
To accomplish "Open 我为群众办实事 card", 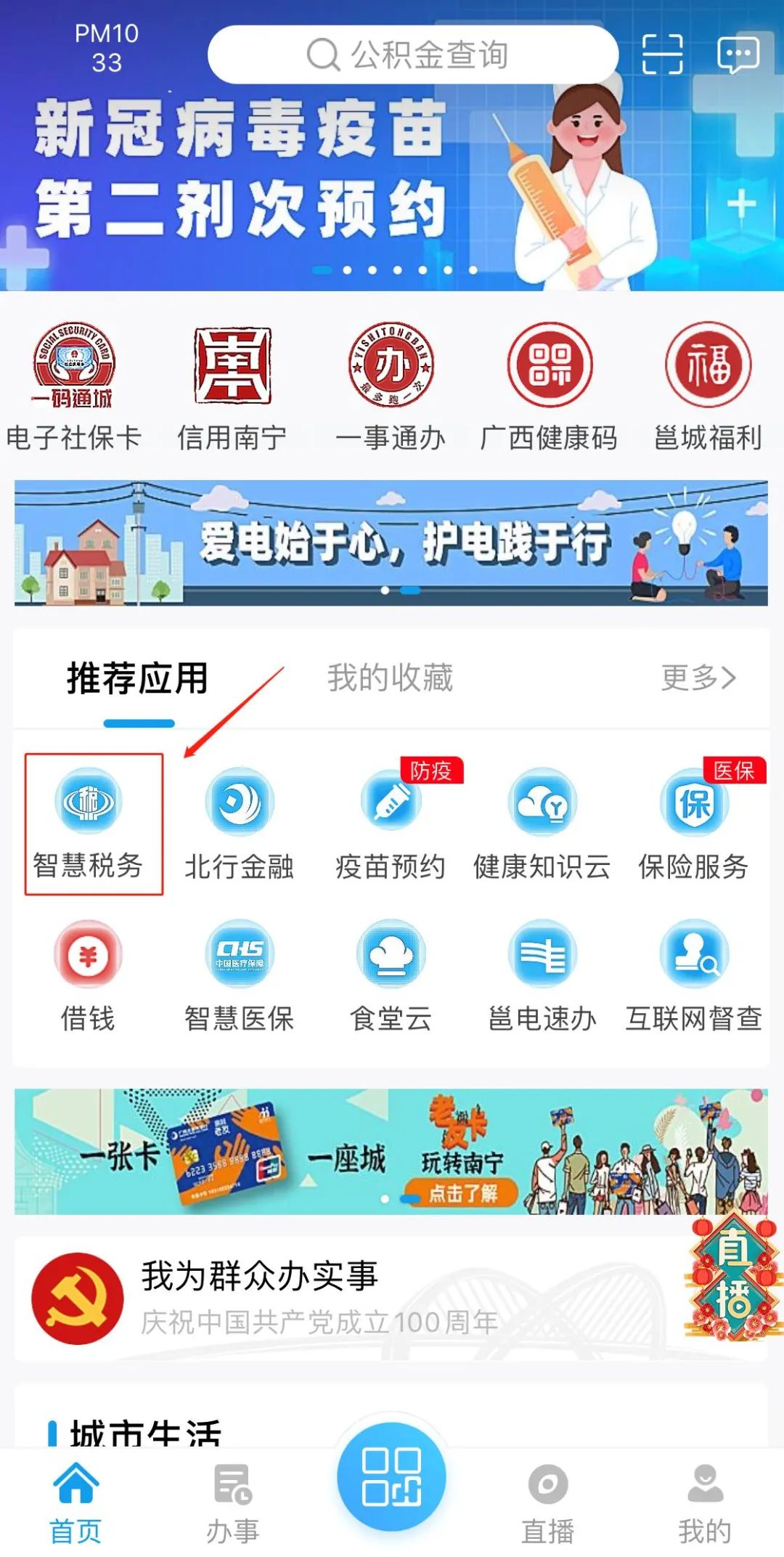I will point(348,1298).
